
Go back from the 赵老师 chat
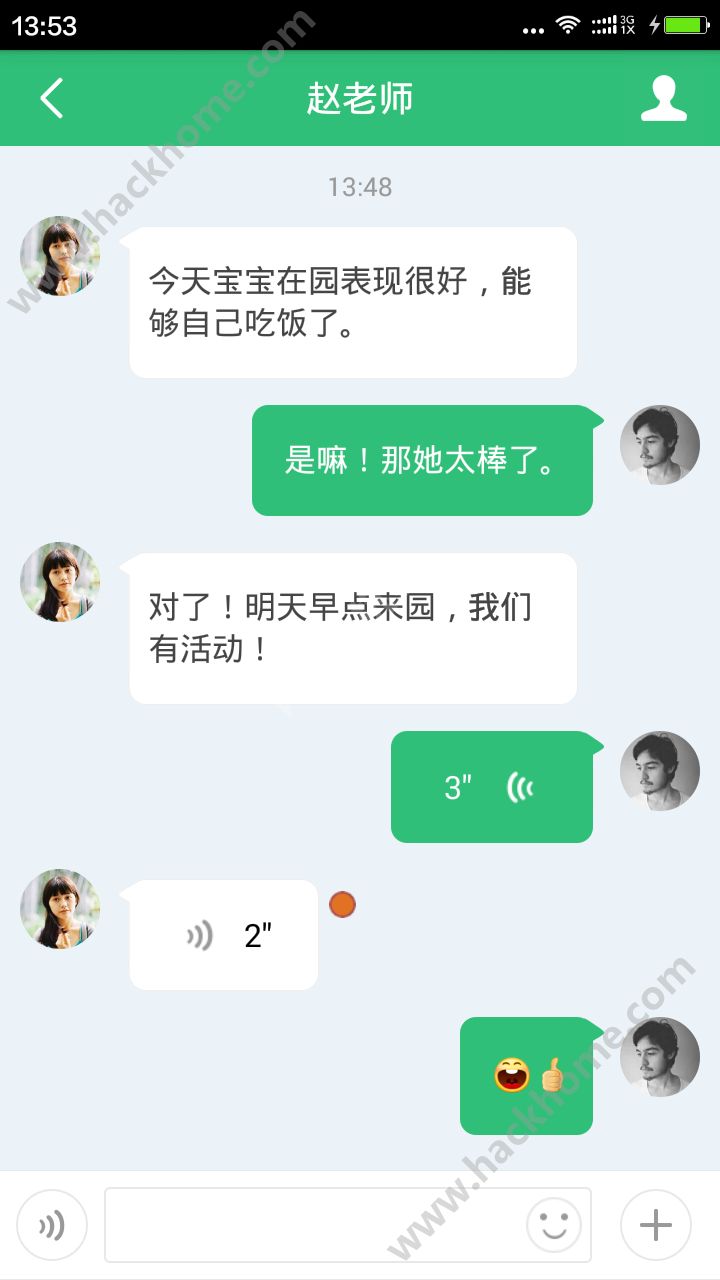tap(52, 99)
